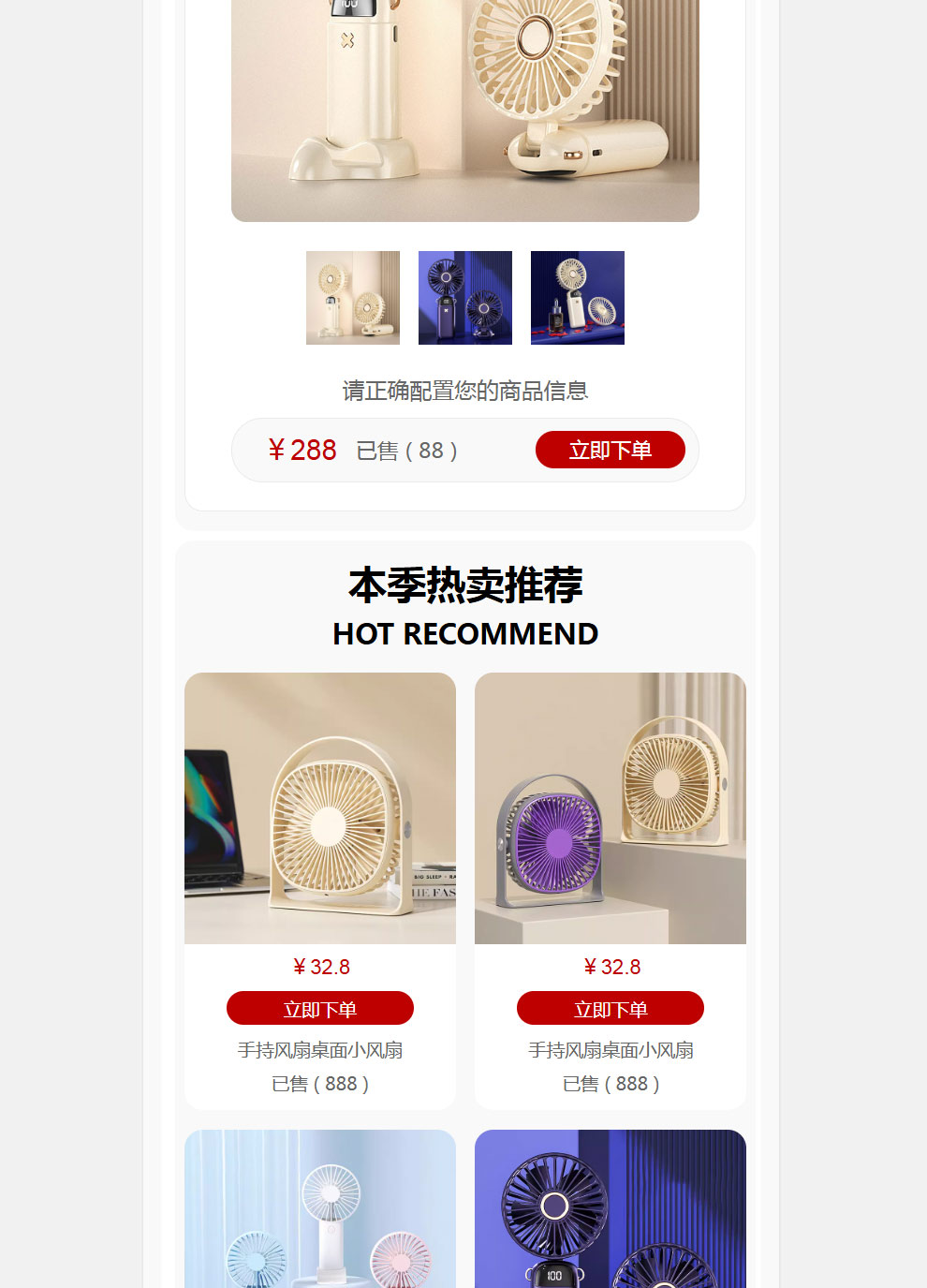Screen dimensions: 927x1288
Task: Open the purple and cream fans product card
Action: [611, 808]
